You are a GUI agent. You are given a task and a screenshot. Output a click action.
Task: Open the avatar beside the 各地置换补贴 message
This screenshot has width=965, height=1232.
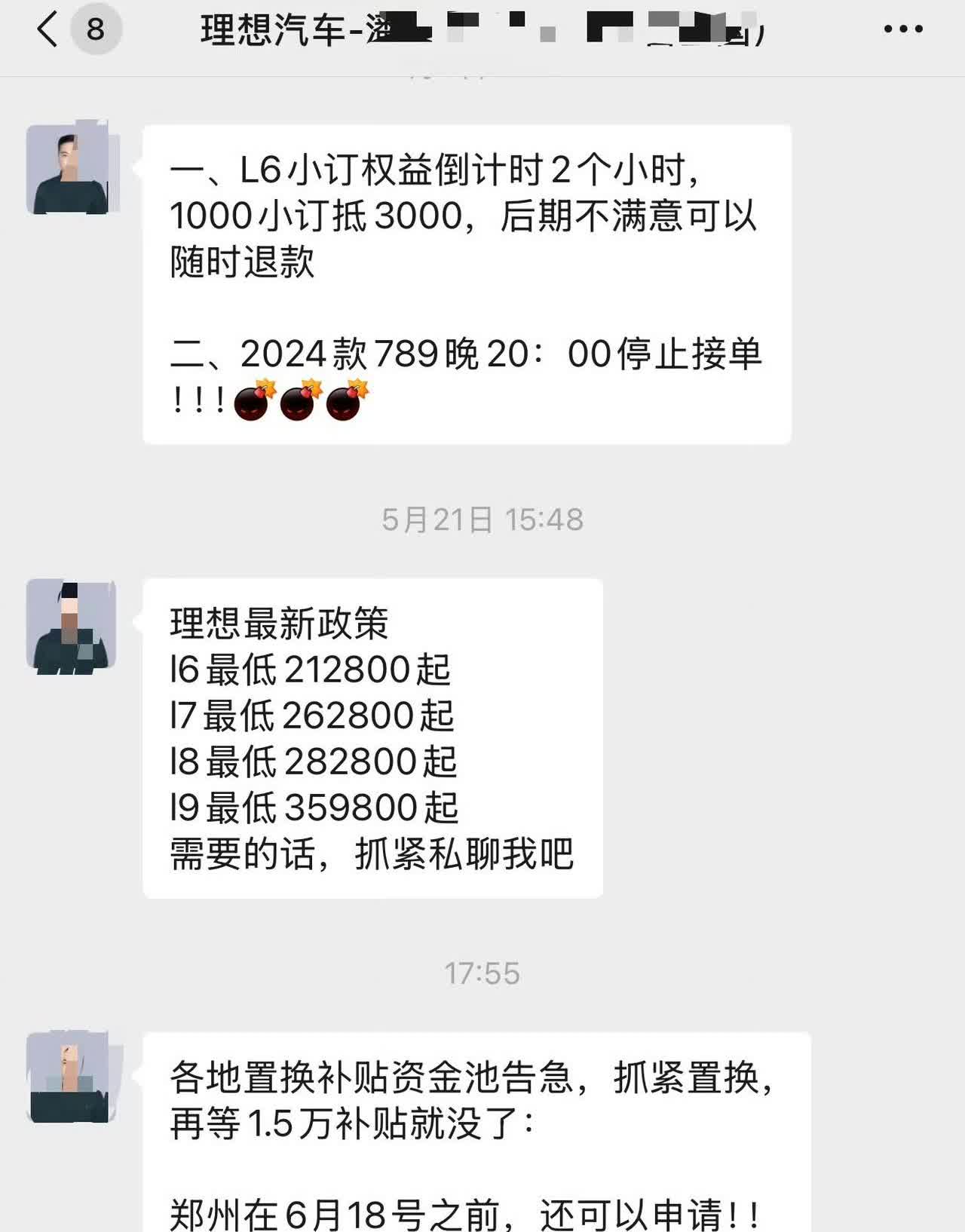click(71, 1077)
